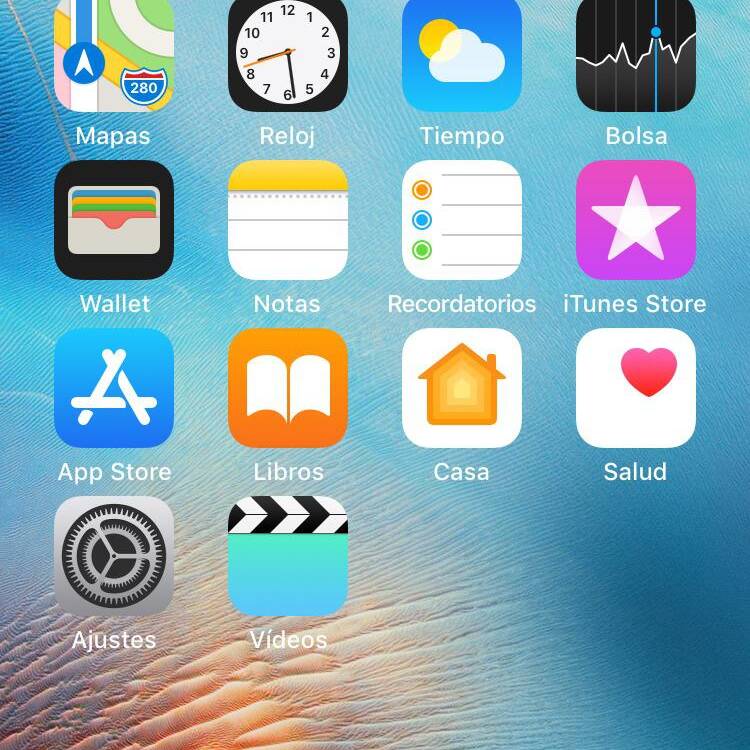Open the Notas app

tap(288, 220)
